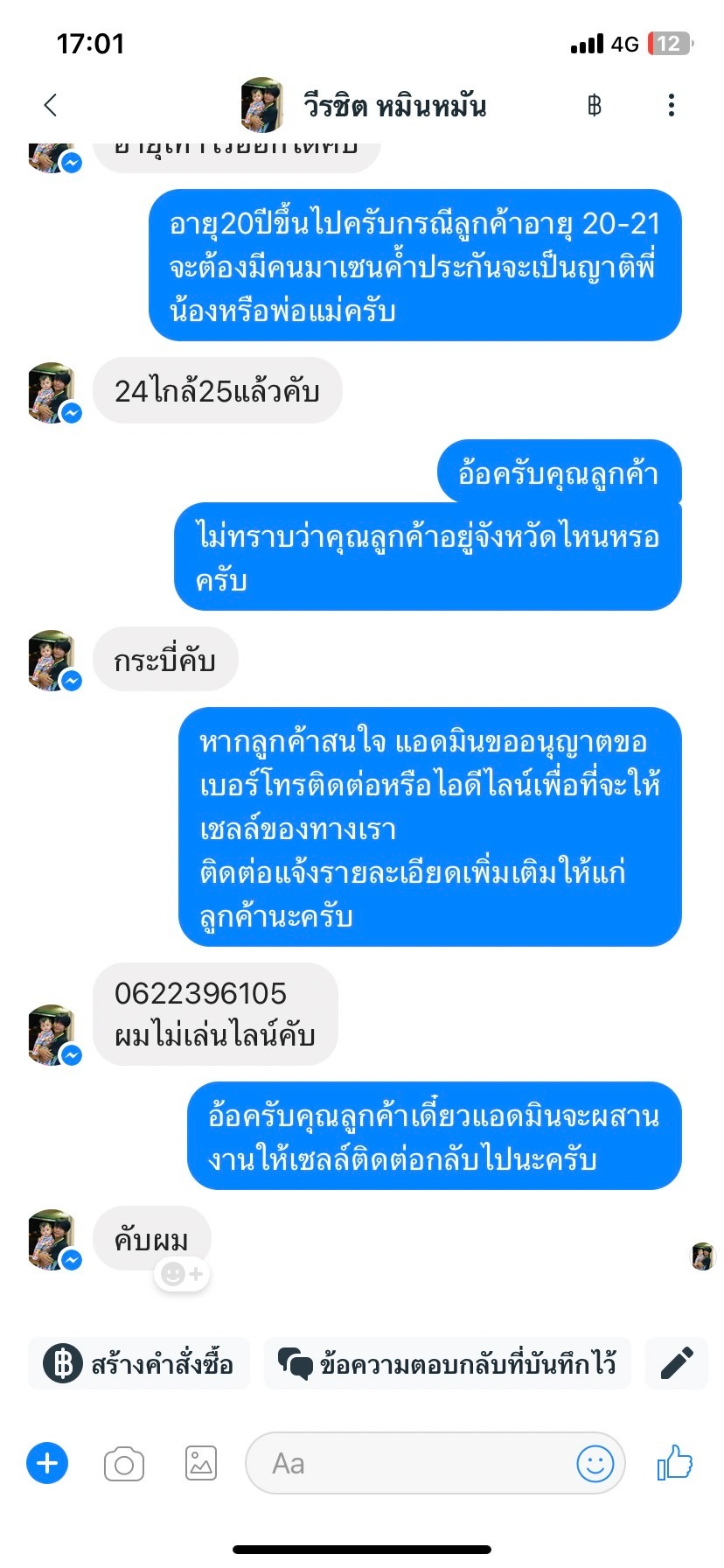Open the blue plus attachments menu
Image resolution: width=724 pixels, height=1568 pixels.
47,1463
